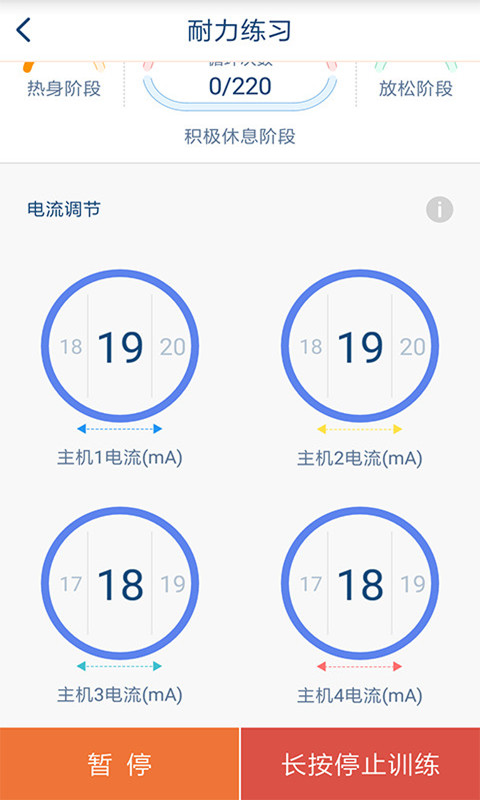Go back from the 耐力练习 screen
The height and width of the screenshot is (800, 480).
click(x=23, y=30)
